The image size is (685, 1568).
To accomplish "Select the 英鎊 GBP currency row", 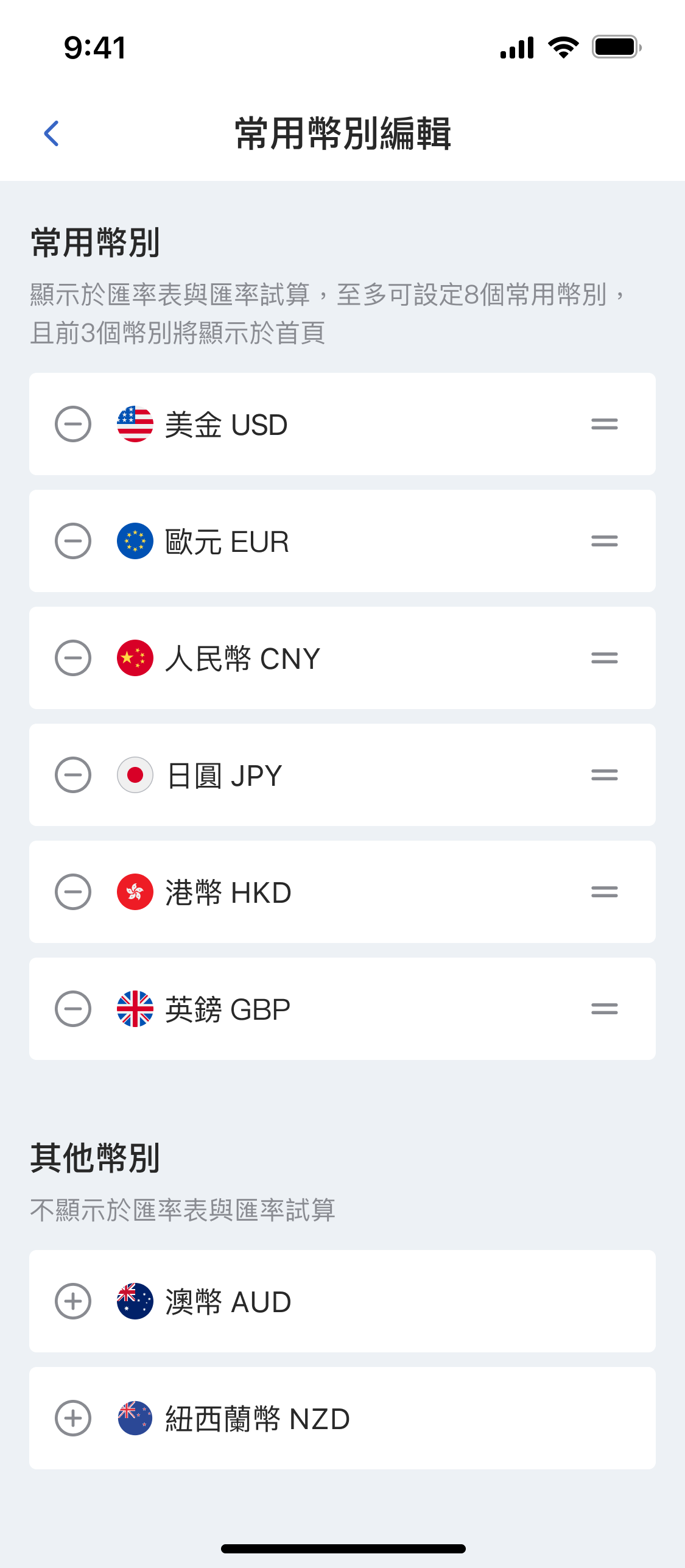I will click(342, 1008).
